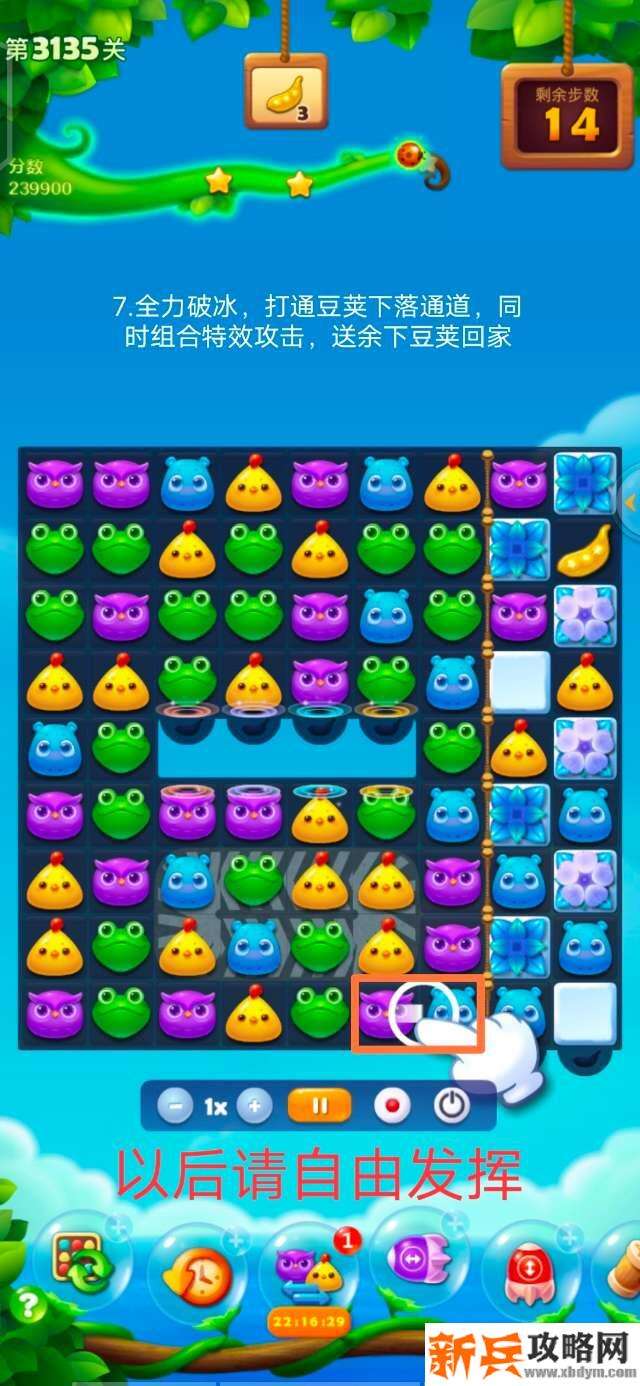Tap the power button on the control bar
This screenshot has height=1386, width=640.
(452, 1106)
